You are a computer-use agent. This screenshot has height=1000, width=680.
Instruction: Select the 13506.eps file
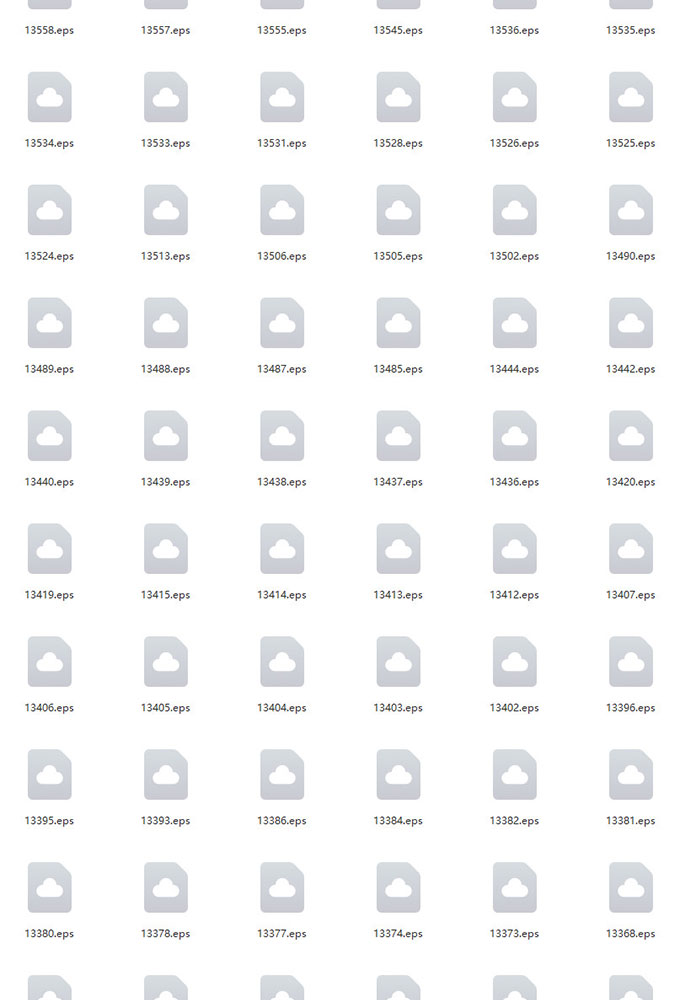coord(282,211)
